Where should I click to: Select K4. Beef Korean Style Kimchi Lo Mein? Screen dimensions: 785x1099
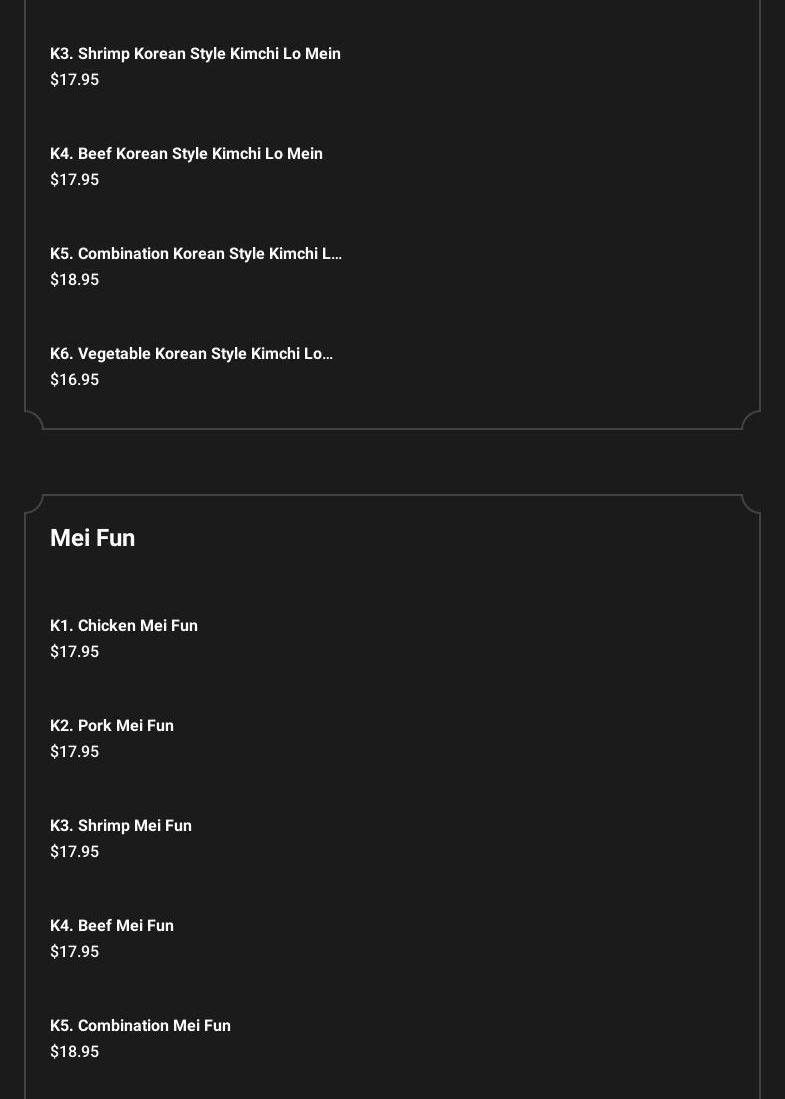(x=186, y=154)
